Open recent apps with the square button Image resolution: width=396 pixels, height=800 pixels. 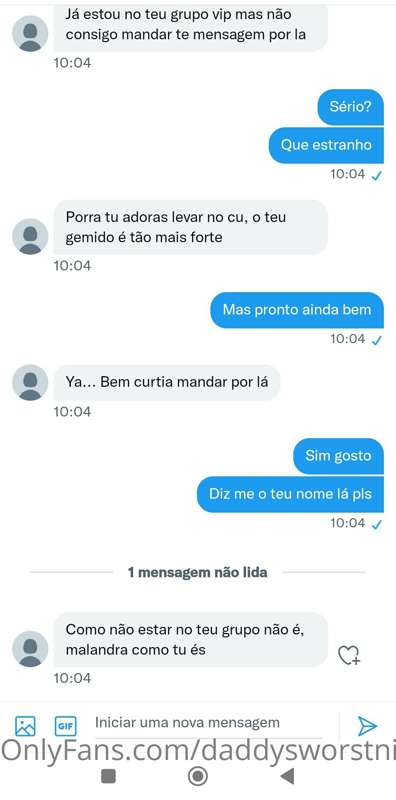(108, 776)
